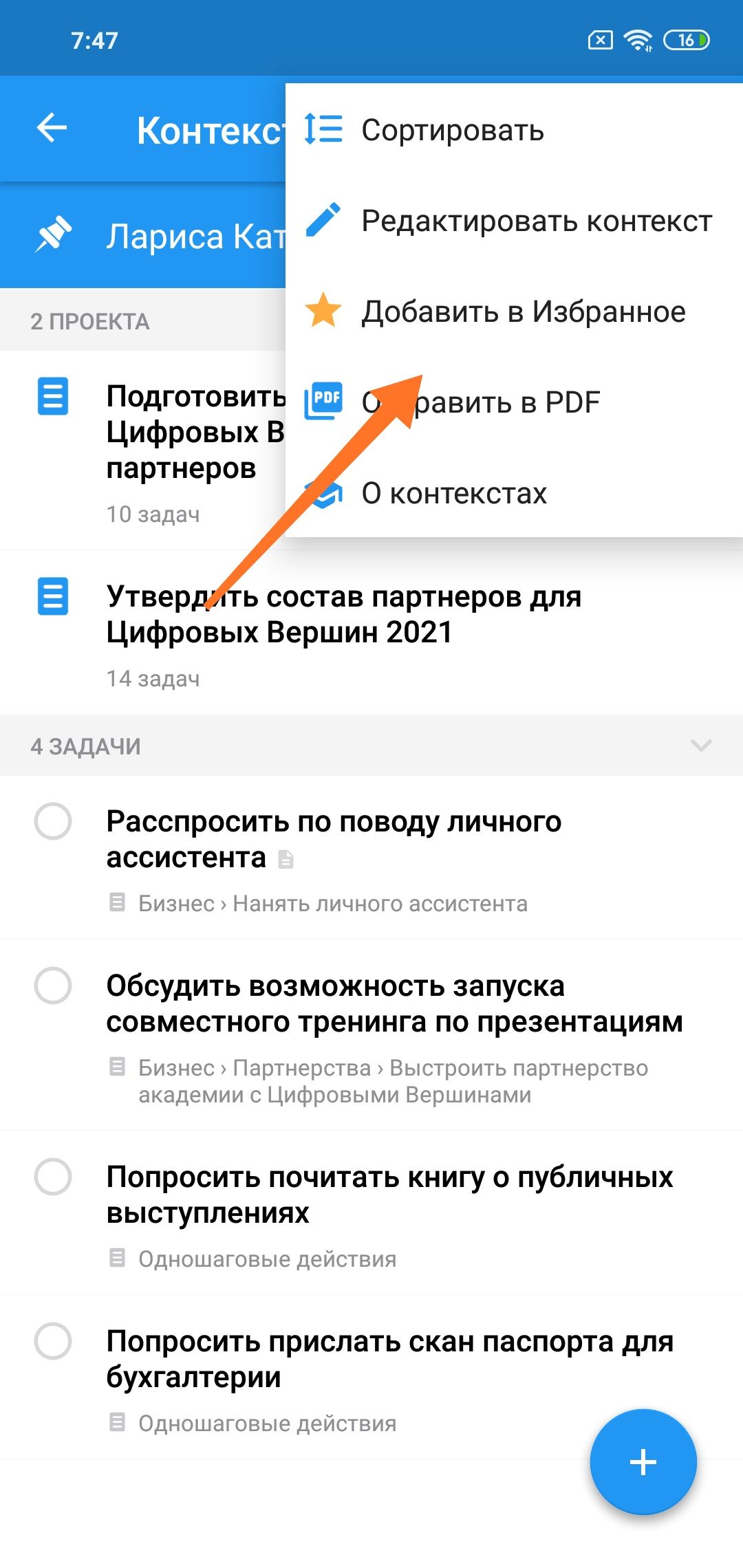This screenshot has height=1568, width=743.
Task: Add a new task with plus button
Action: tap(643, 1461)
